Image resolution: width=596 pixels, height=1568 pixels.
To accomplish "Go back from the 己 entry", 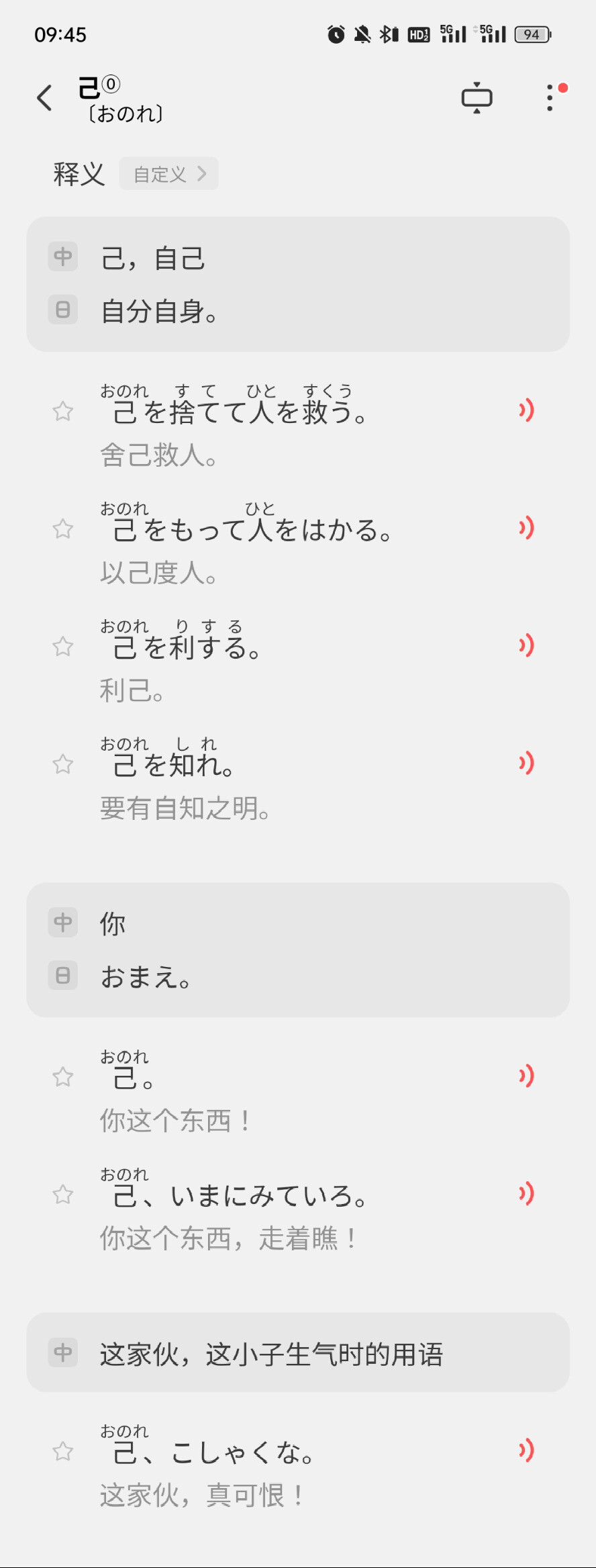I will pyautogui.click(x=44, y=98).
